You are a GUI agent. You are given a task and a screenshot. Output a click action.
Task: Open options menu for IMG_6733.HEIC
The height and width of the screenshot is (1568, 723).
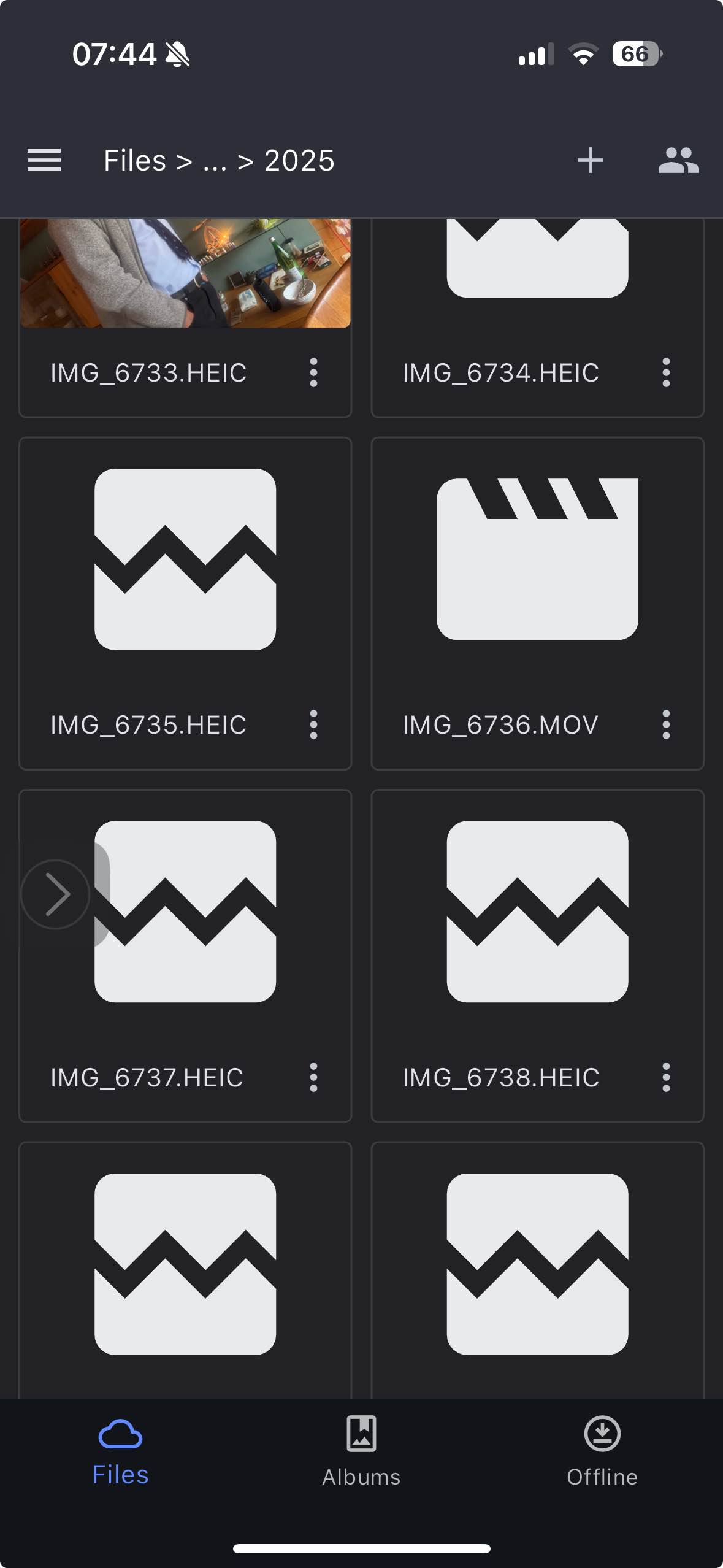click(x=313, y=372)
